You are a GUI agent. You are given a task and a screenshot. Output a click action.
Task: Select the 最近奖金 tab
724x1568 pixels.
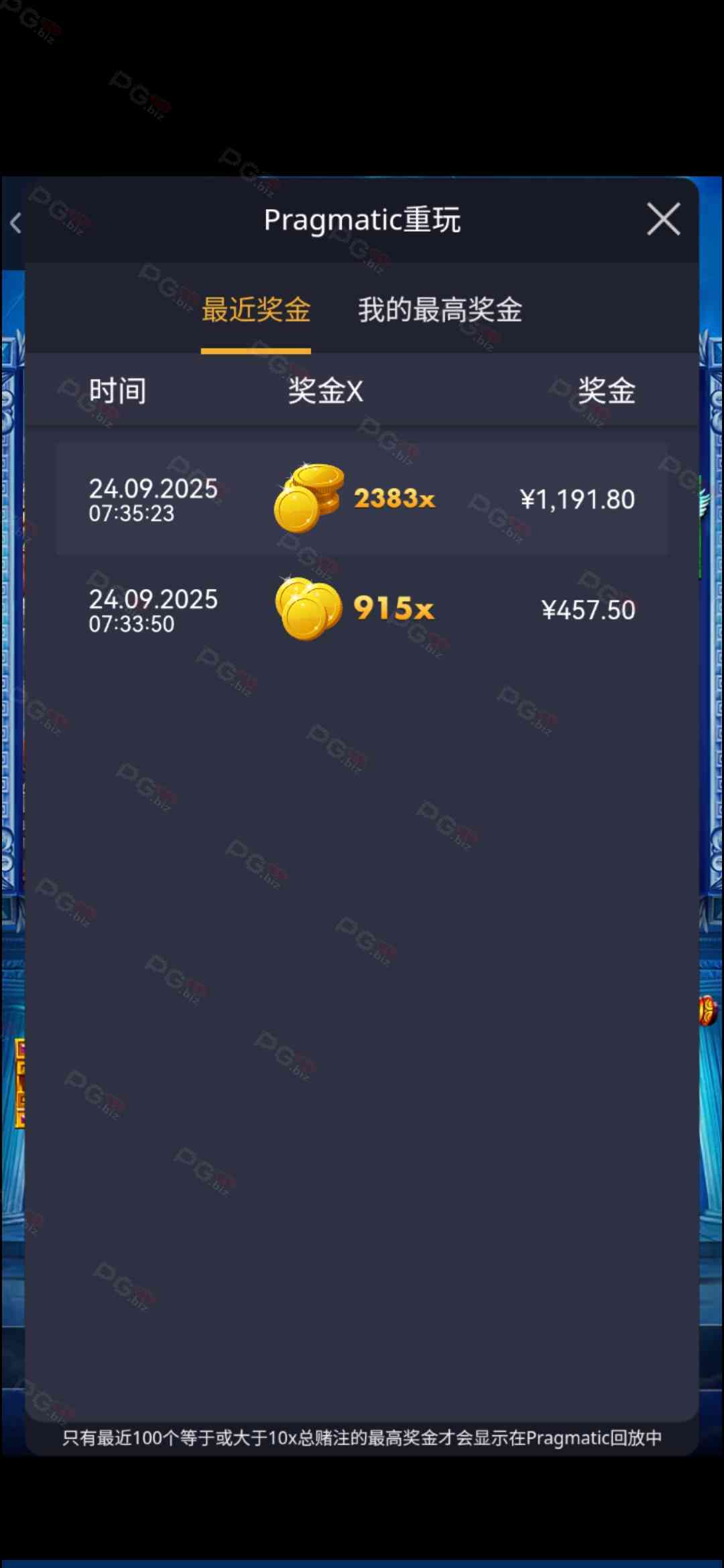coord(256,310)
